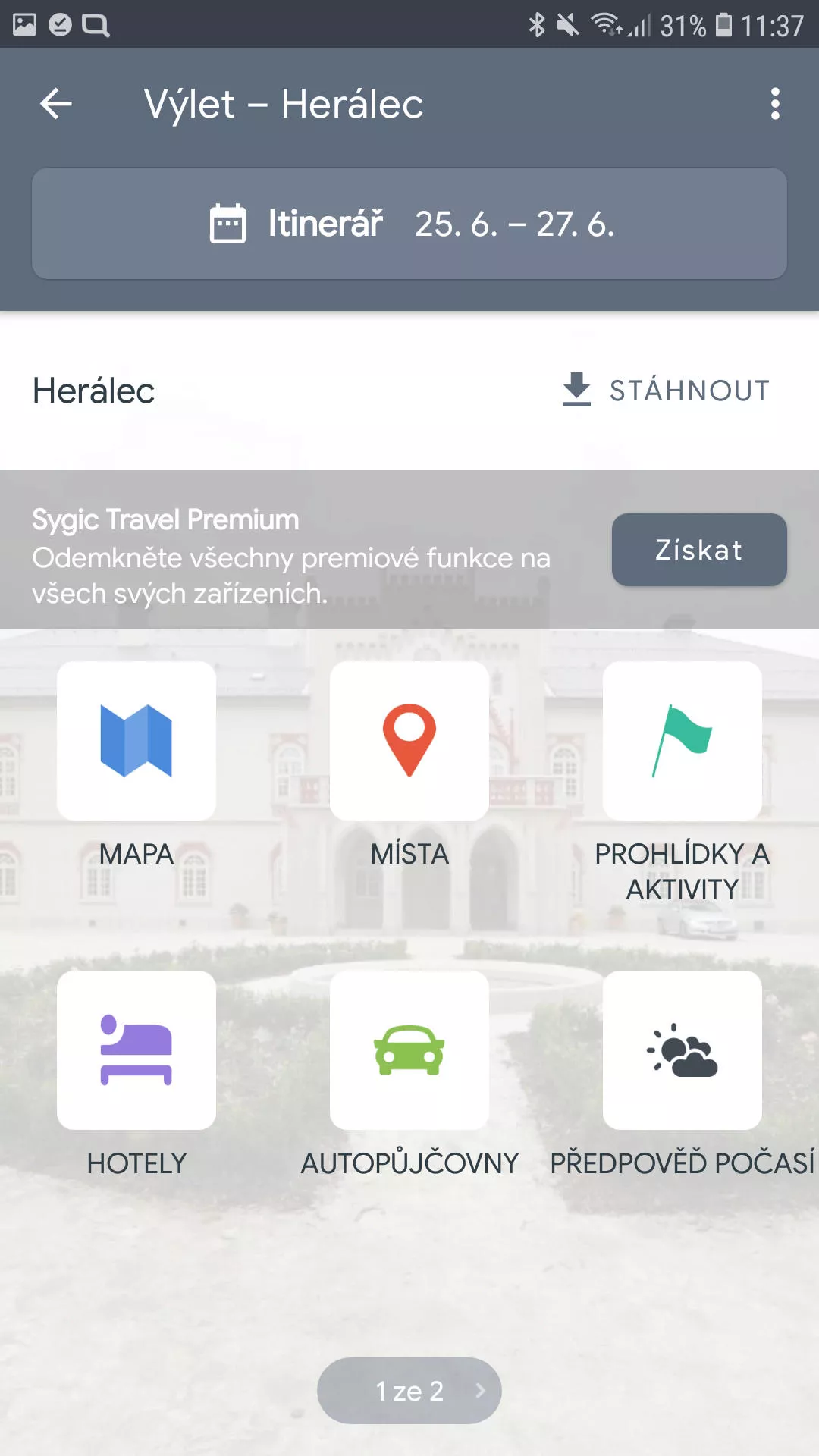Open the Místa tile
The image size is (819, 1456).
pos(409,741)
